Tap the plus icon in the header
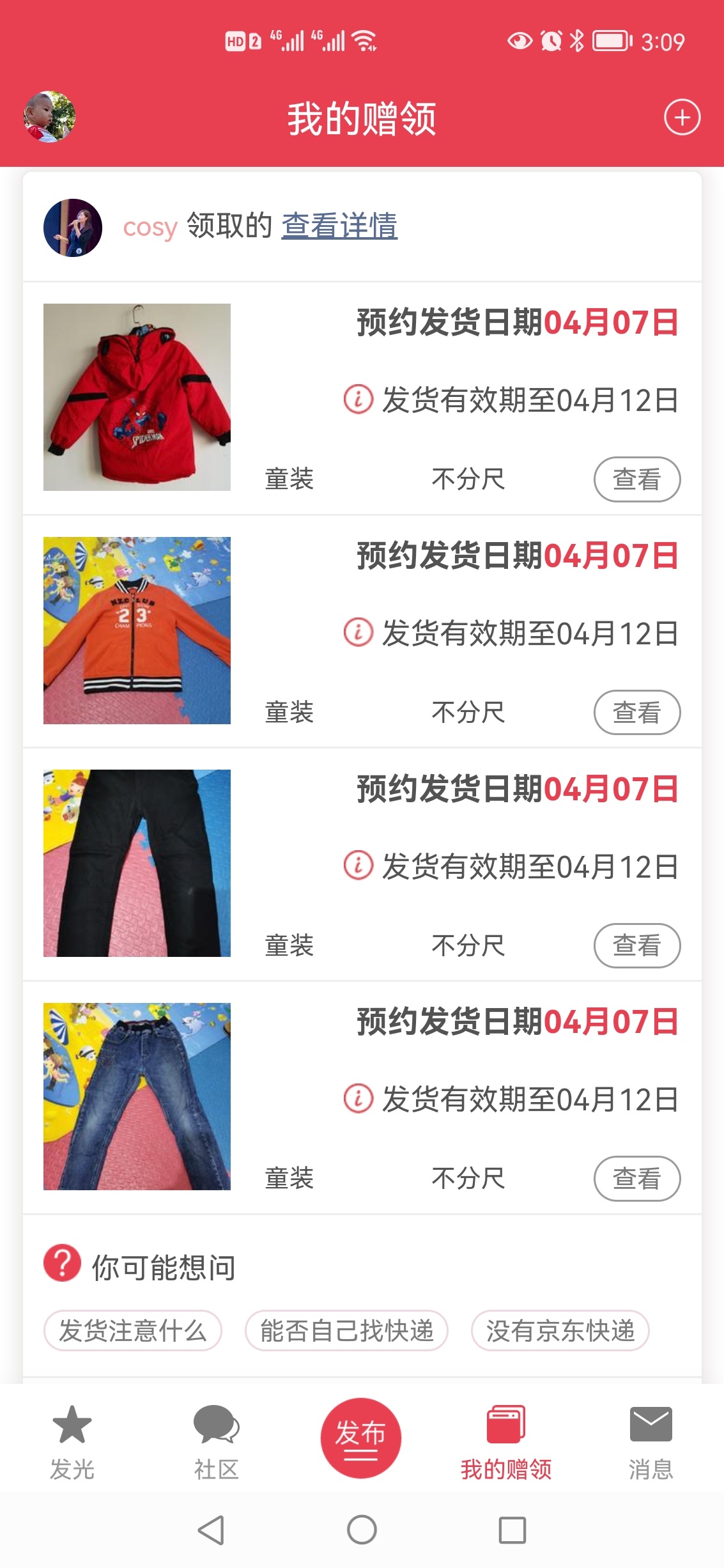This screenshot has width=724, height=1568. point(682,118)
